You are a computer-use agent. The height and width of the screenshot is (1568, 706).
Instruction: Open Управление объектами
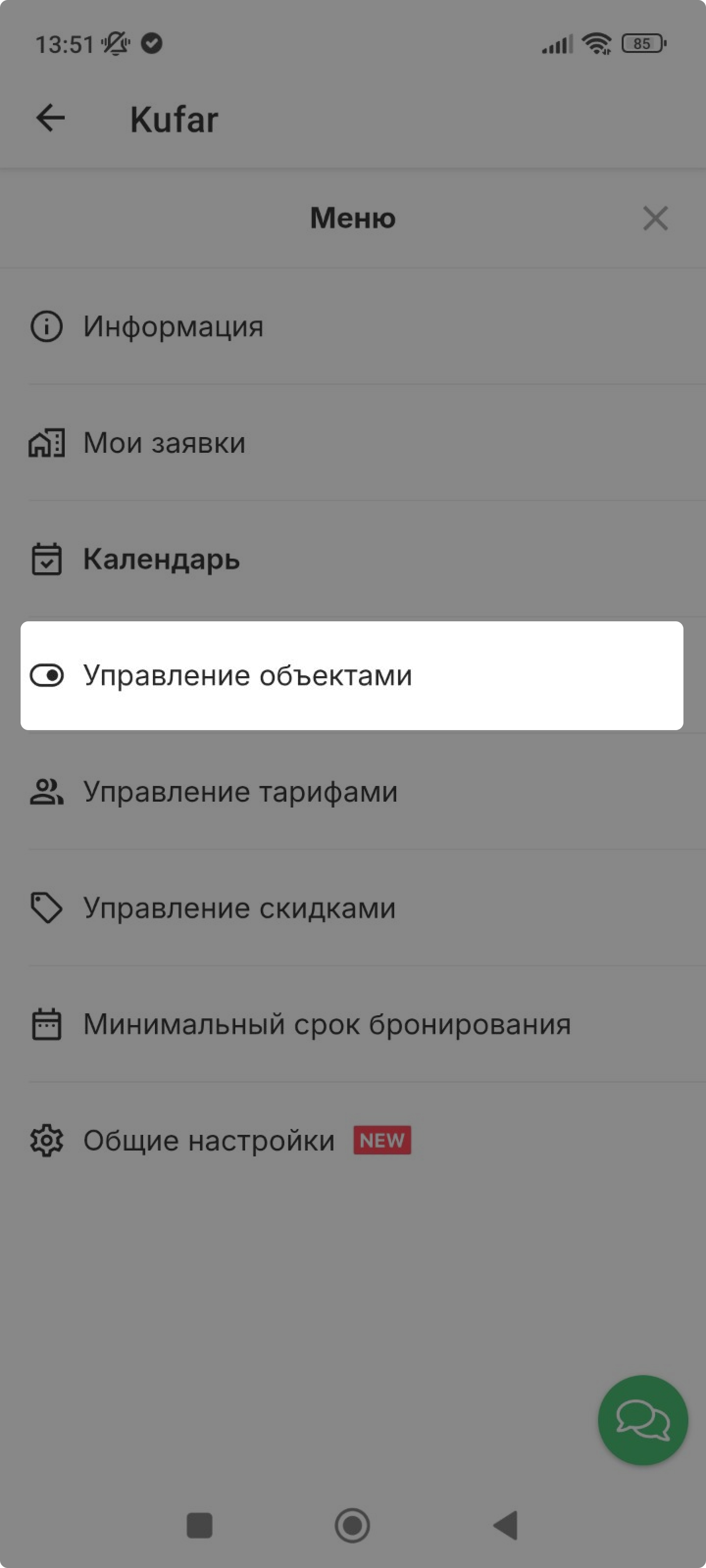352,675
